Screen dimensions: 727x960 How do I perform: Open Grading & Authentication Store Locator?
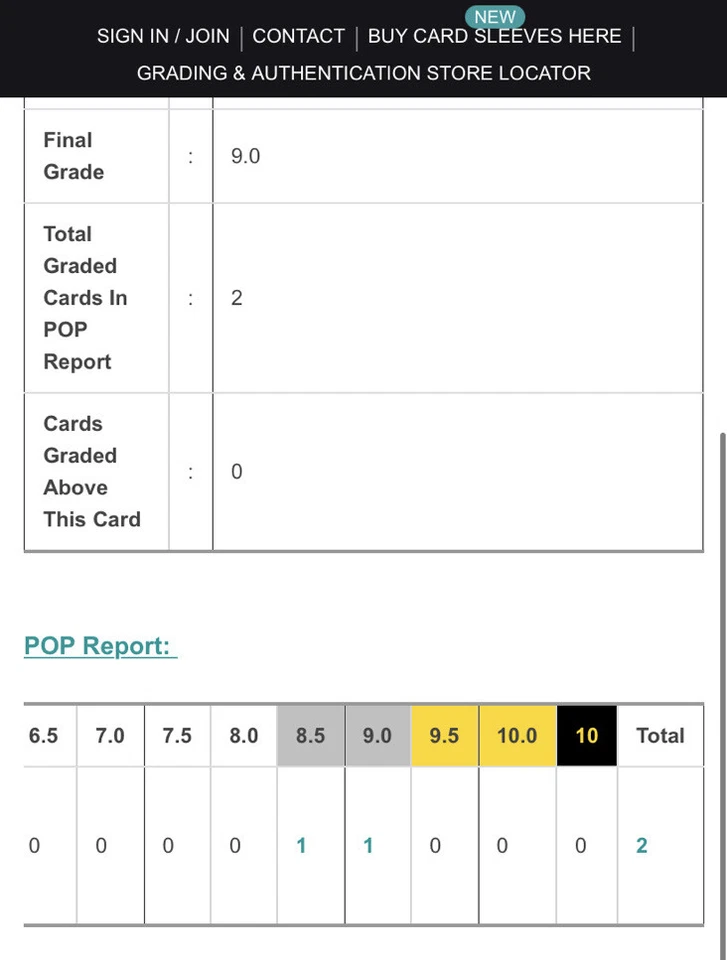tap(363, 73)
